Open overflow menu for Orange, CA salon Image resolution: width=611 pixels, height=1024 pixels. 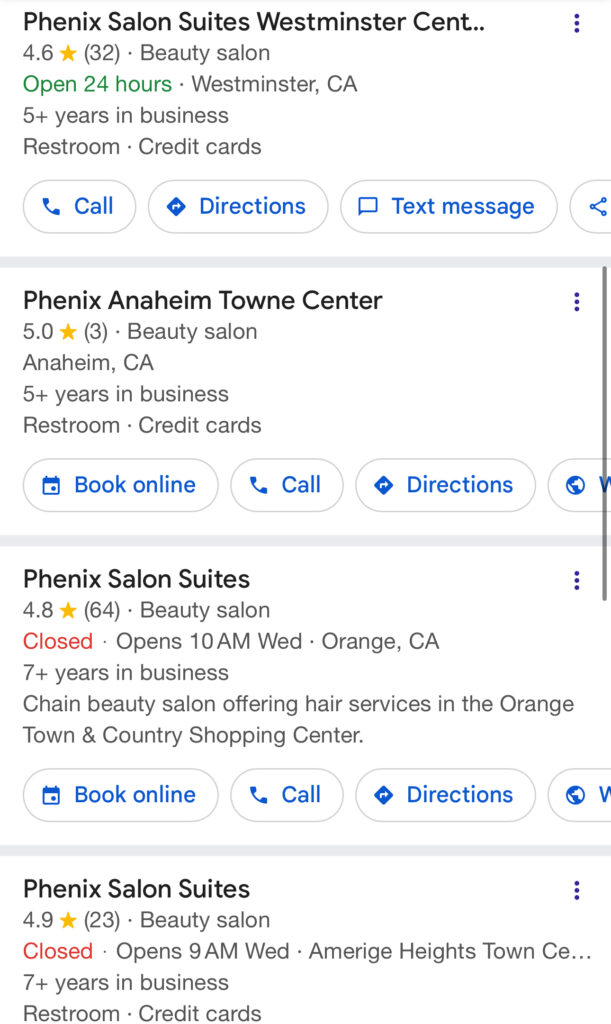click(576, 580)
